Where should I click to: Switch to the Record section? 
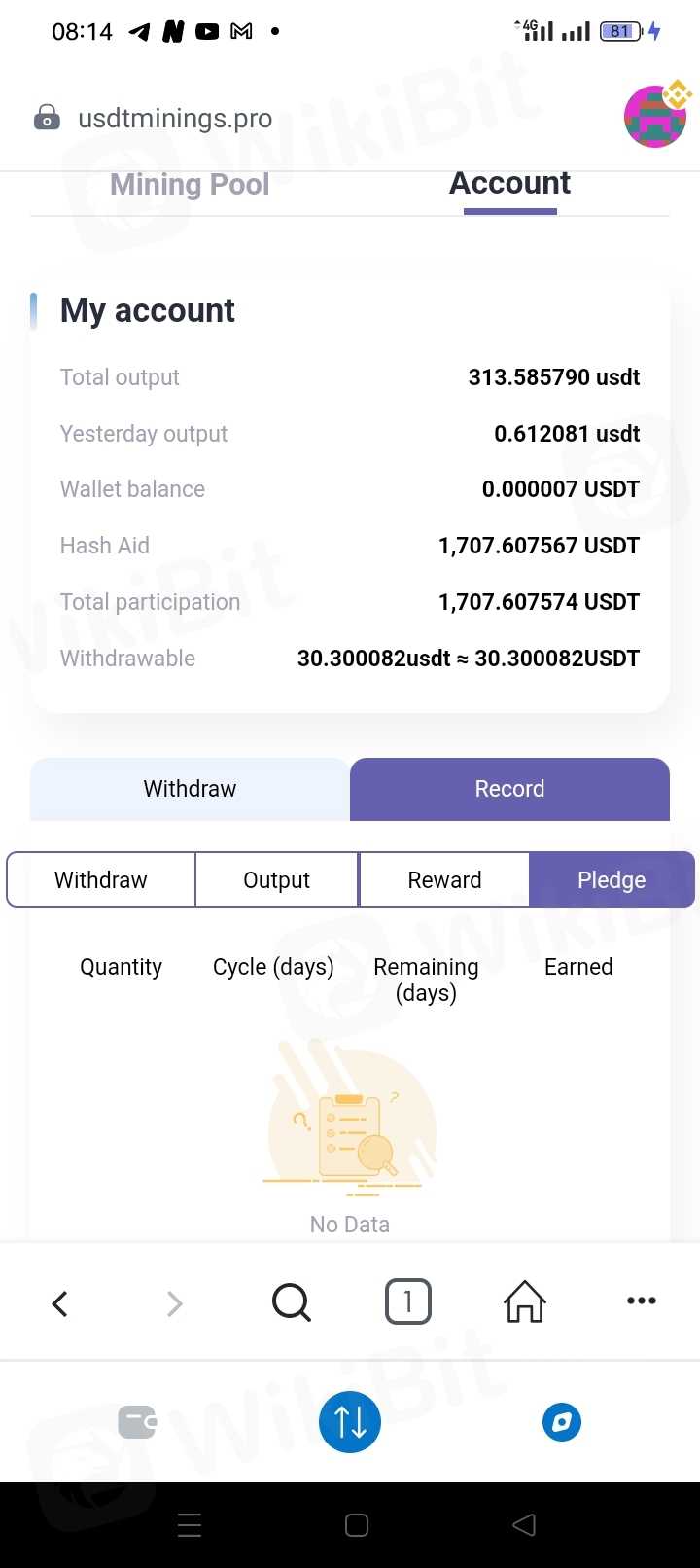509,789
